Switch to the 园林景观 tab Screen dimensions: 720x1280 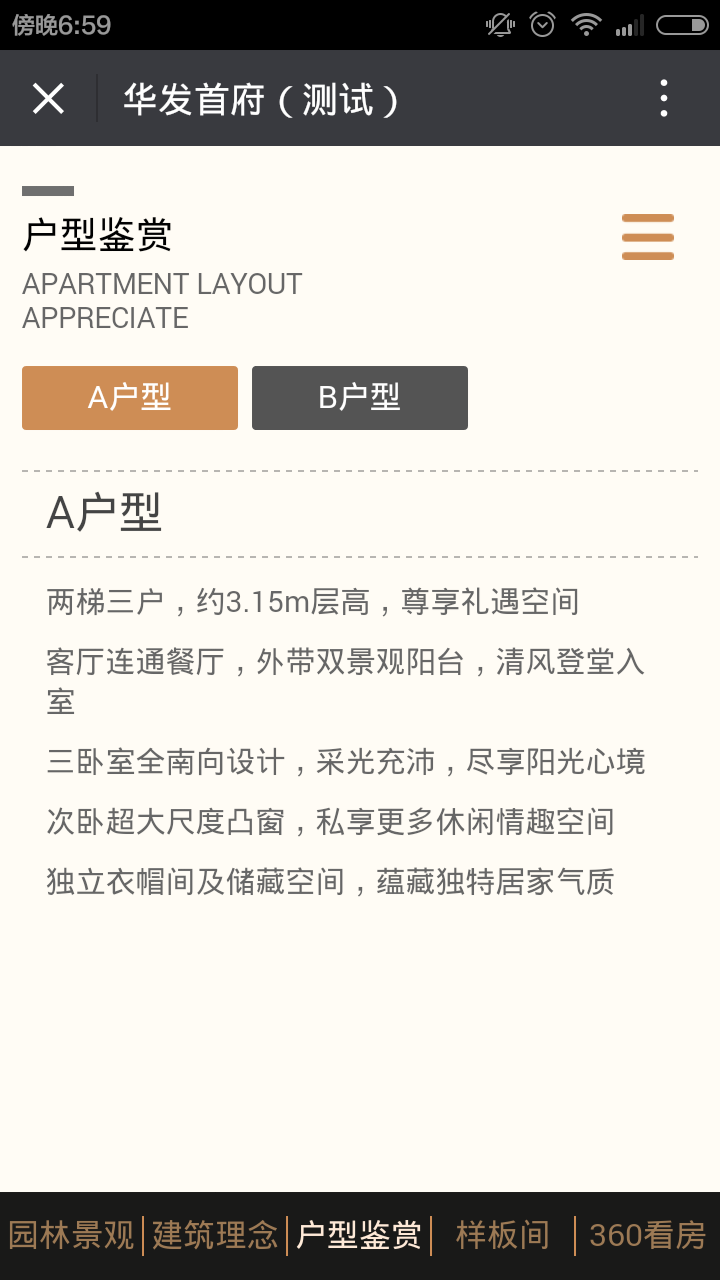point(70,1235)
